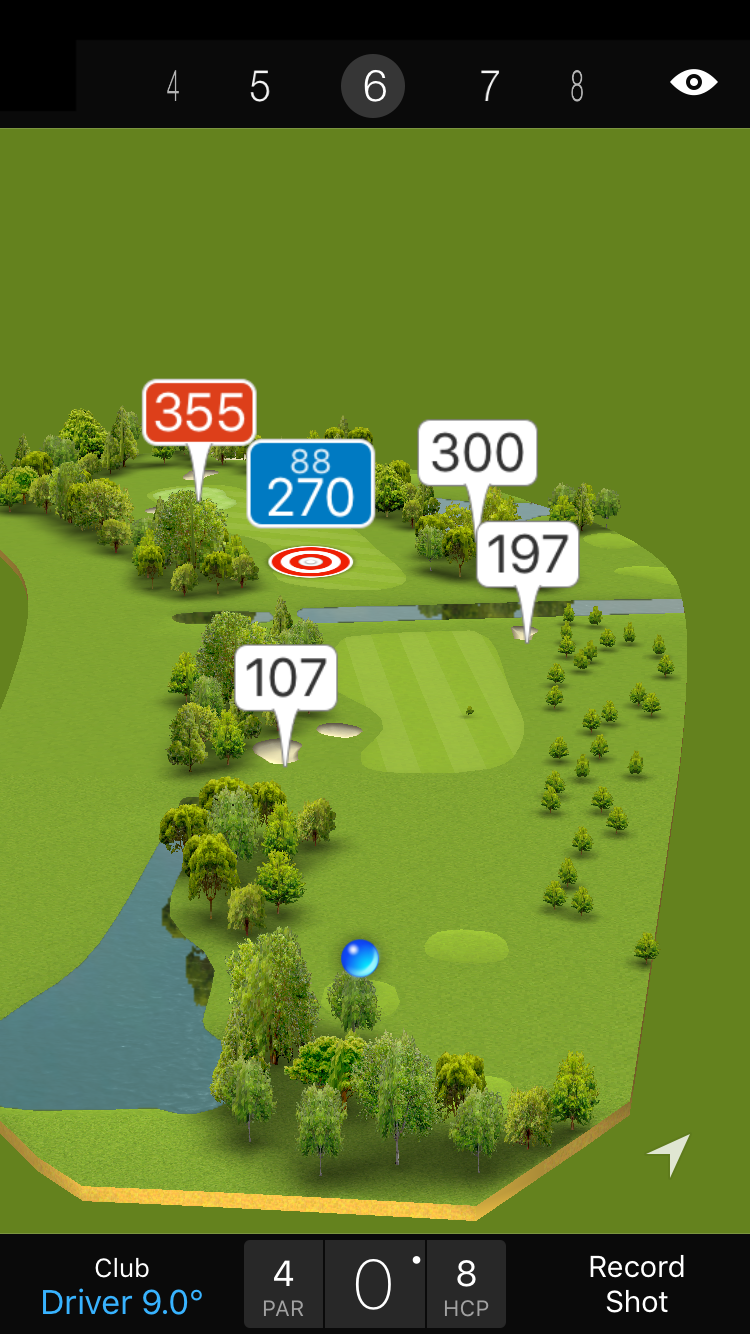Screen dimensions: 750x1334
Task: Toggle the eye view icon
Action: [693, 83]
